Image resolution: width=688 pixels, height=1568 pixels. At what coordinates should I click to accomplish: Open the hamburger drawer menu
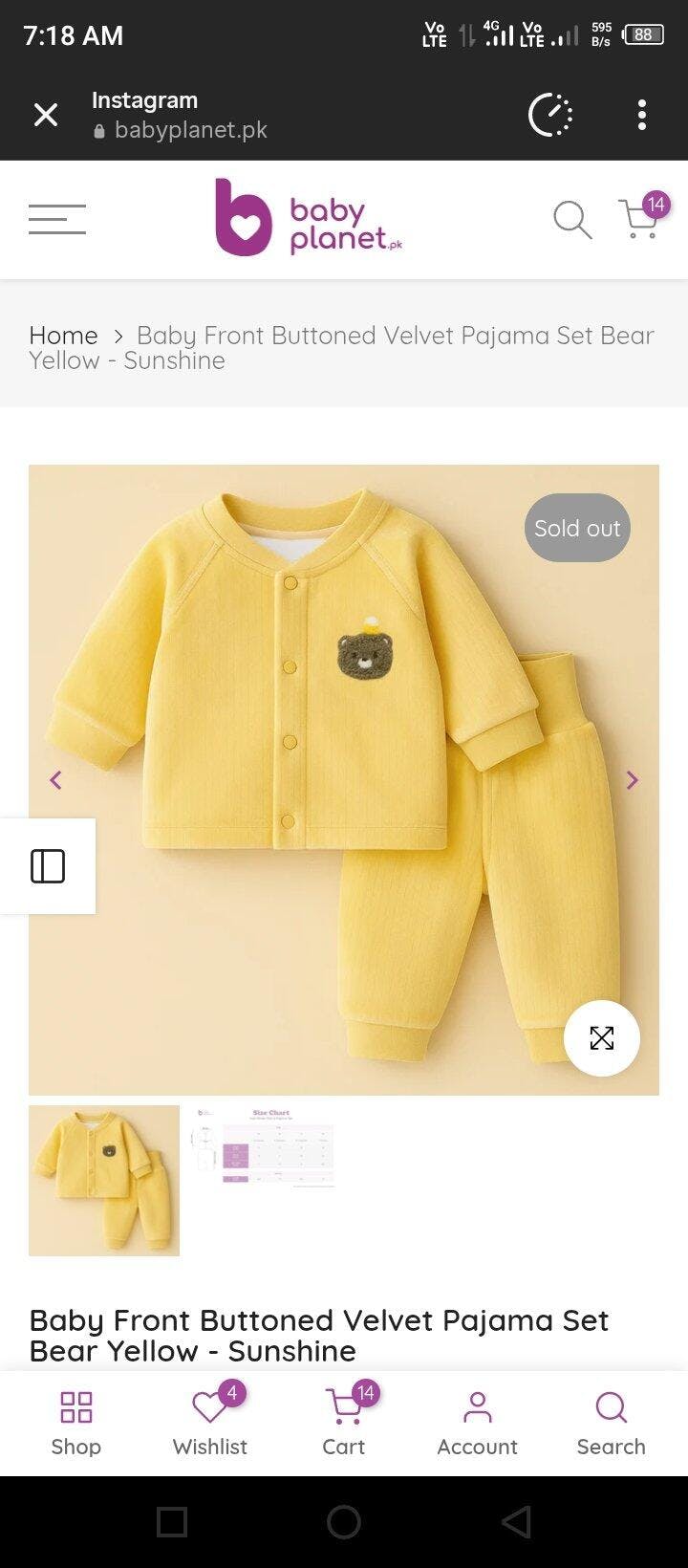click(57, 219)
